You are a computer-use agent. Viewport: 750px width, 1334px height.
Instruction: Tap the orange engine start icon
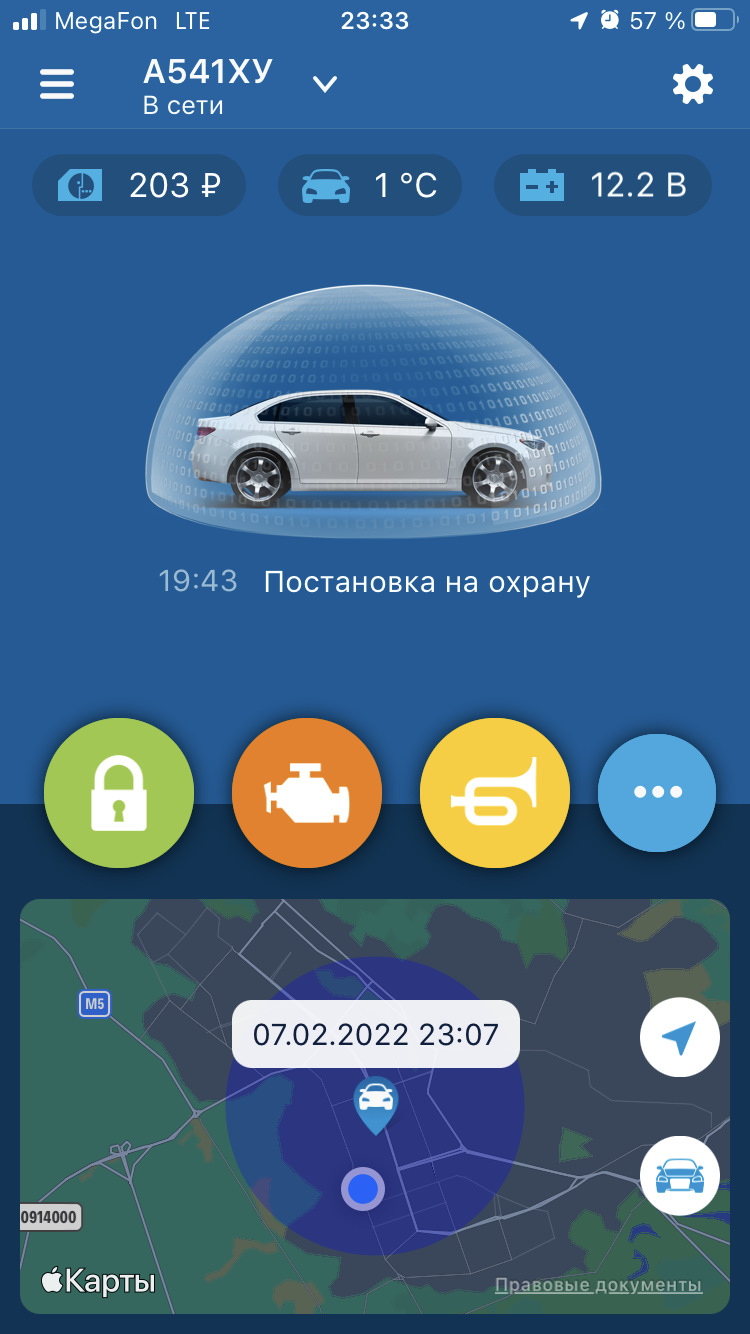[x=307, y=792]
